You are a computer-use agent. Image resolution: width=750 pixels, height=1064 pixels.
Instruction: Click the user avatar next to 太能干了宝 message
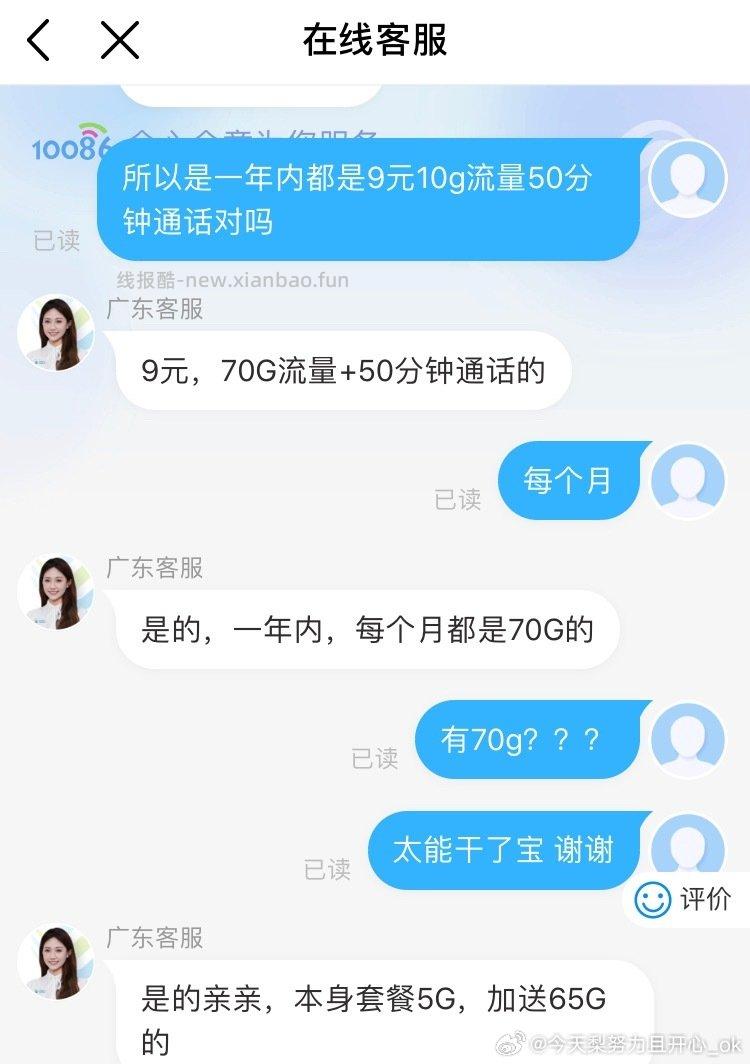tap(688, 849)
